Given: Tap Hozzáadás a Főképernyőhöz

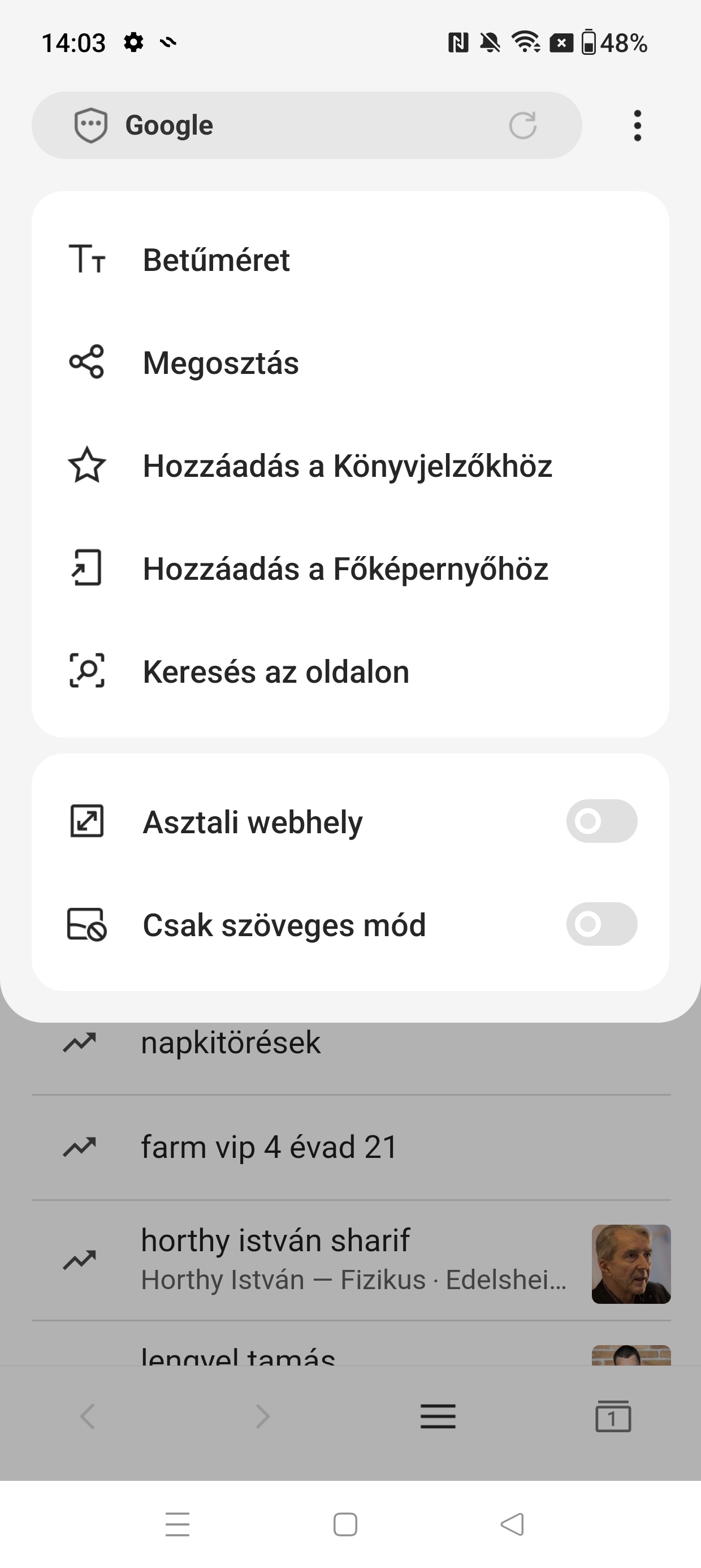Looking at the screenshot, I should [x=350, y=568].
